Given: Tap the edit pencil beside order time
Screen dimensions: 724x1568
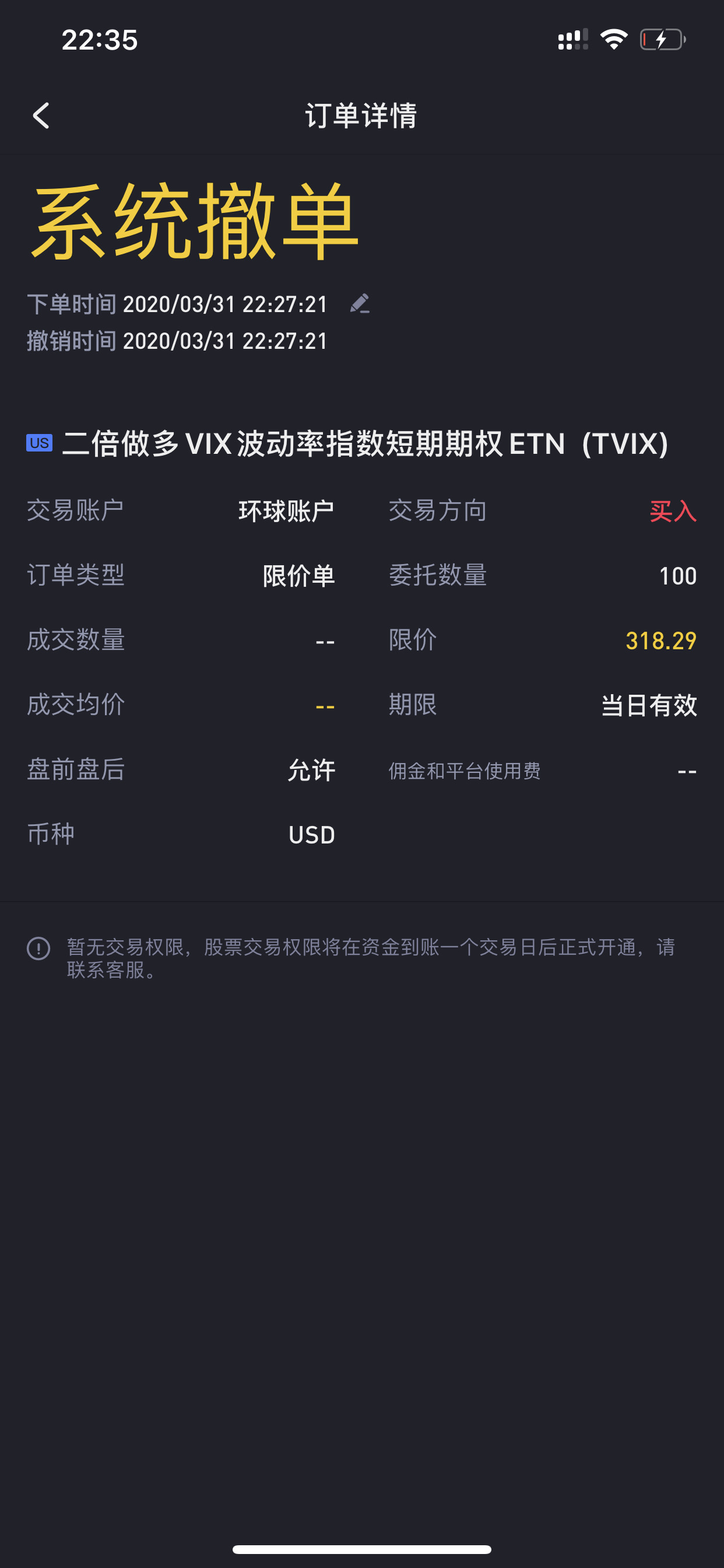Looking at the screenshot, I should pos(360,303).
